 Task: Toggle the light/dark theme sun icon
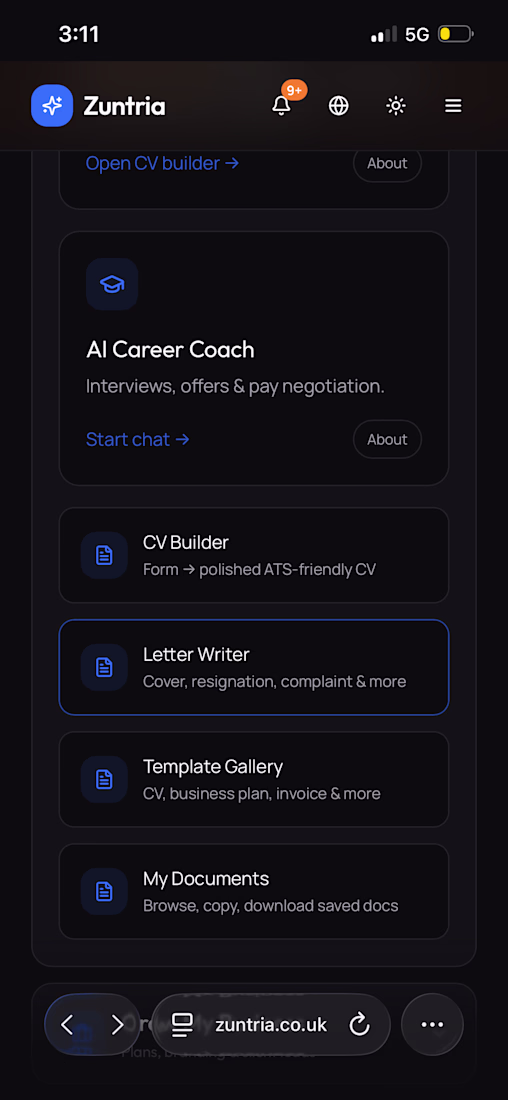pos(396,106)
